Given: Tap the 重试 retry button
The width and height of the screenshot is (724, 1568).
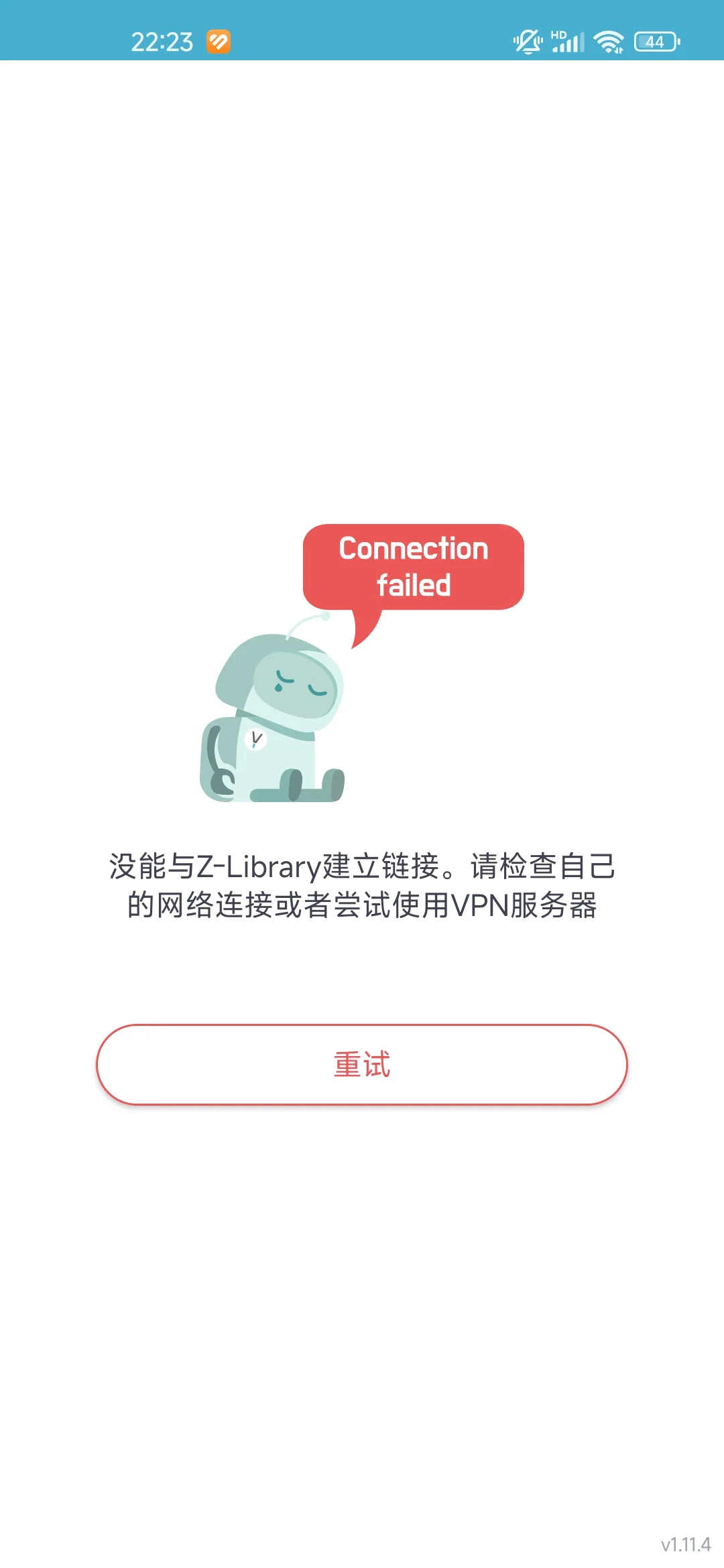Looking at the screenshot, I should [x=362, y=1064].
